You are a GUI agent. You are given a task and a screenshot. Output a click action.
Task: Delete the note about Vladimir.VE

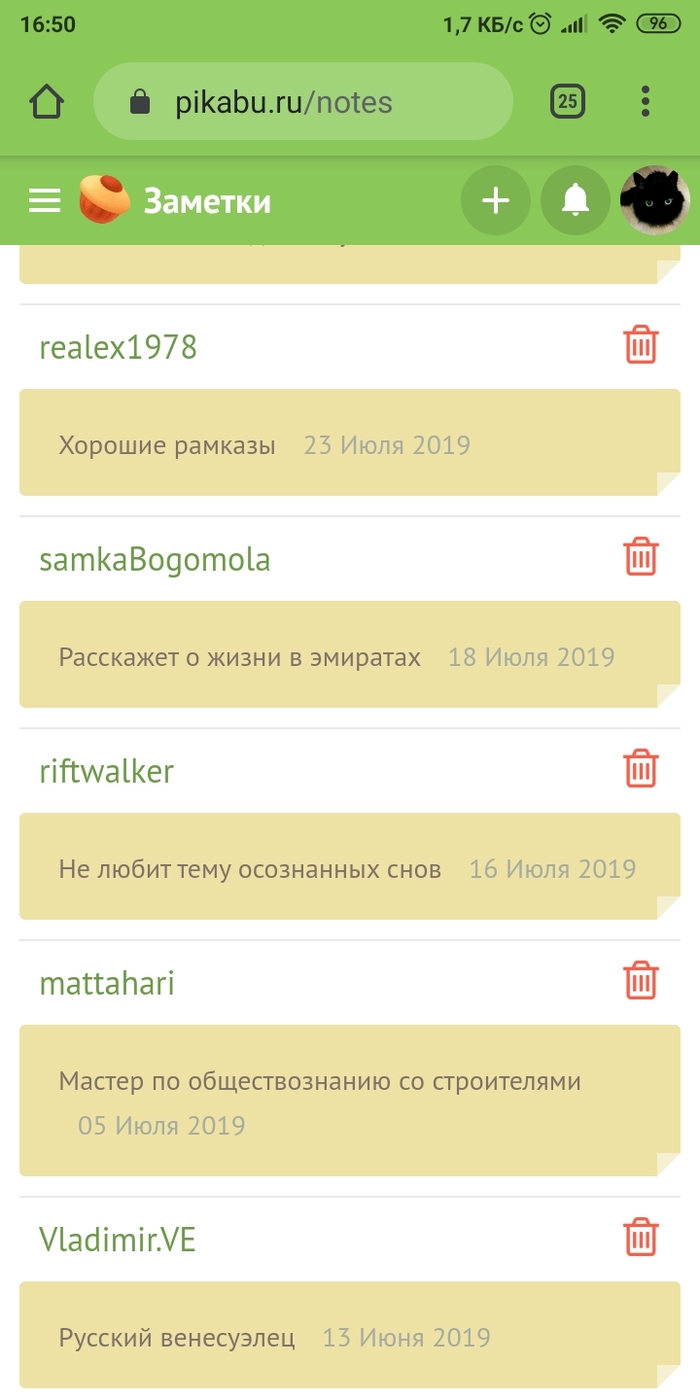(641, 1238)
